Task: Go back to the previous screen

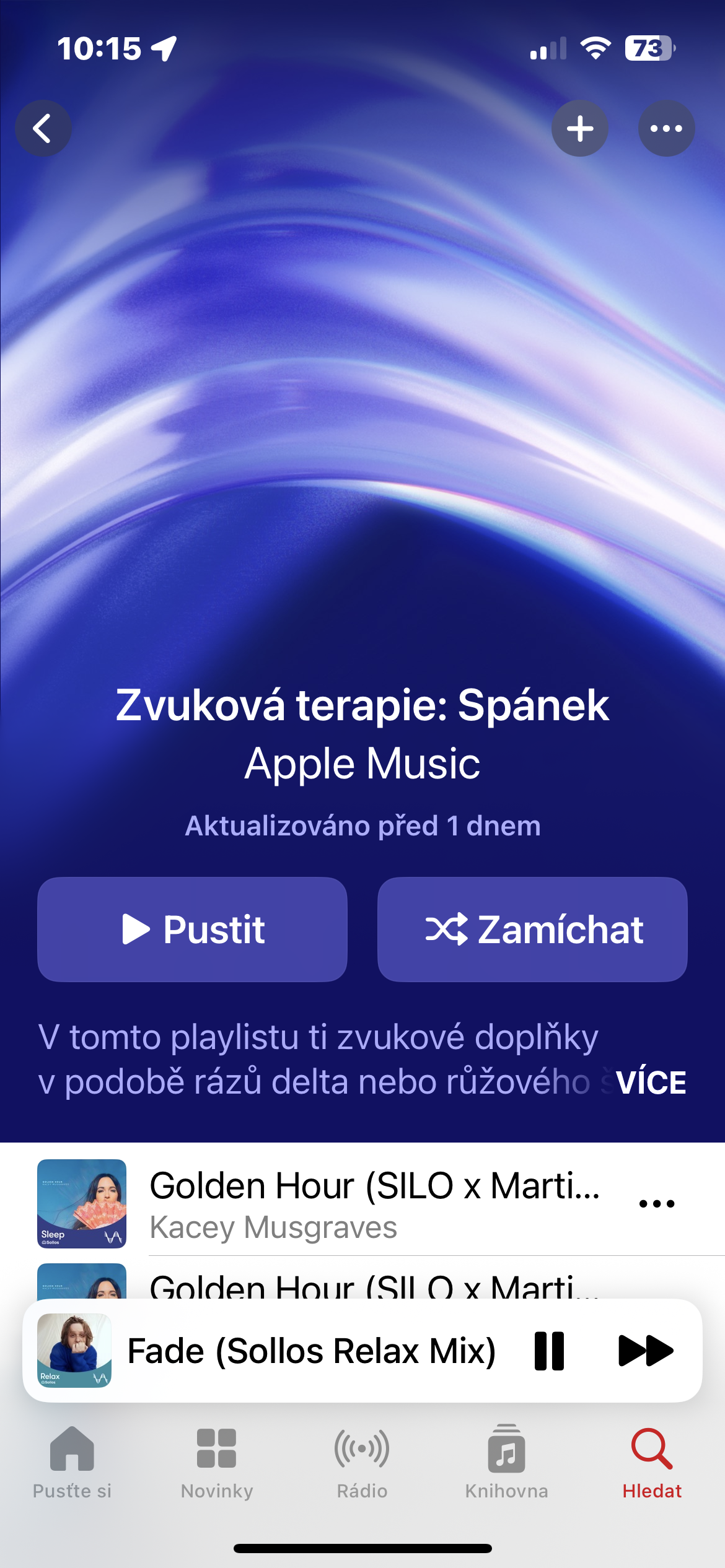Action: [43, 129]
